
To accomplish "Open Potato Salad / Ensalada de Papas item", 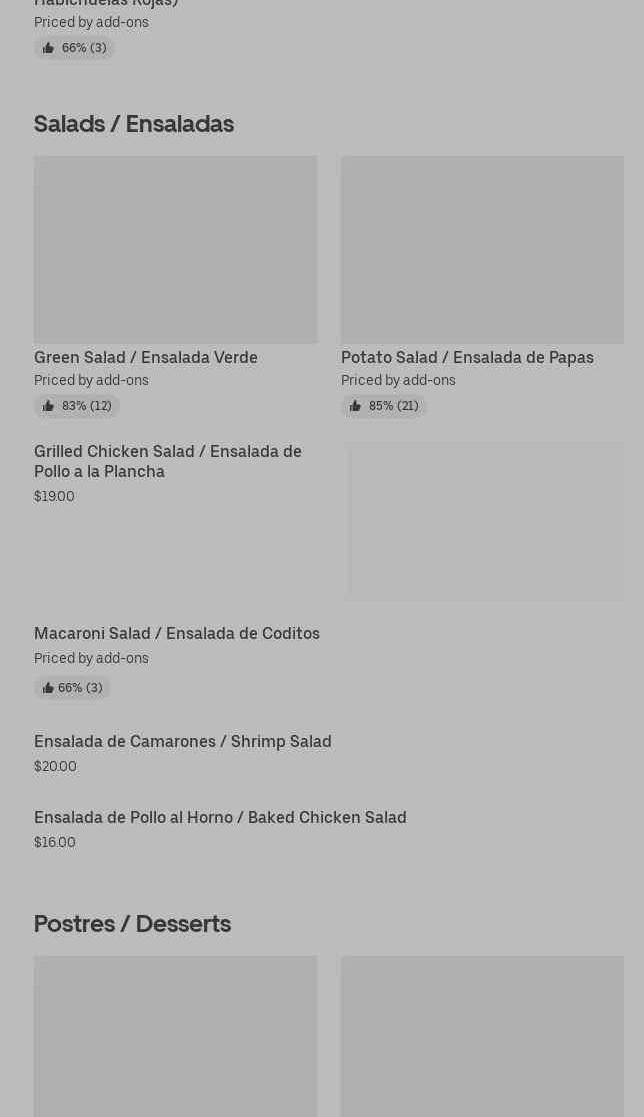I will 467,357.
